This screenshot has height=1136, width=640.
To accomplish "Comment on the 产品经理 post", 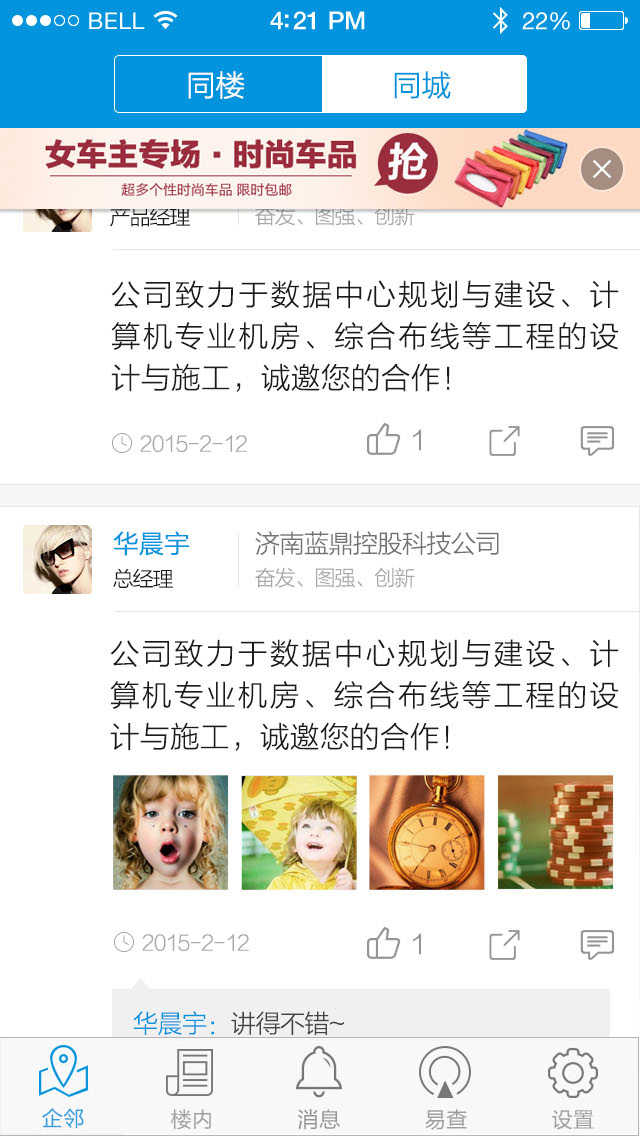I will [597, 440].
